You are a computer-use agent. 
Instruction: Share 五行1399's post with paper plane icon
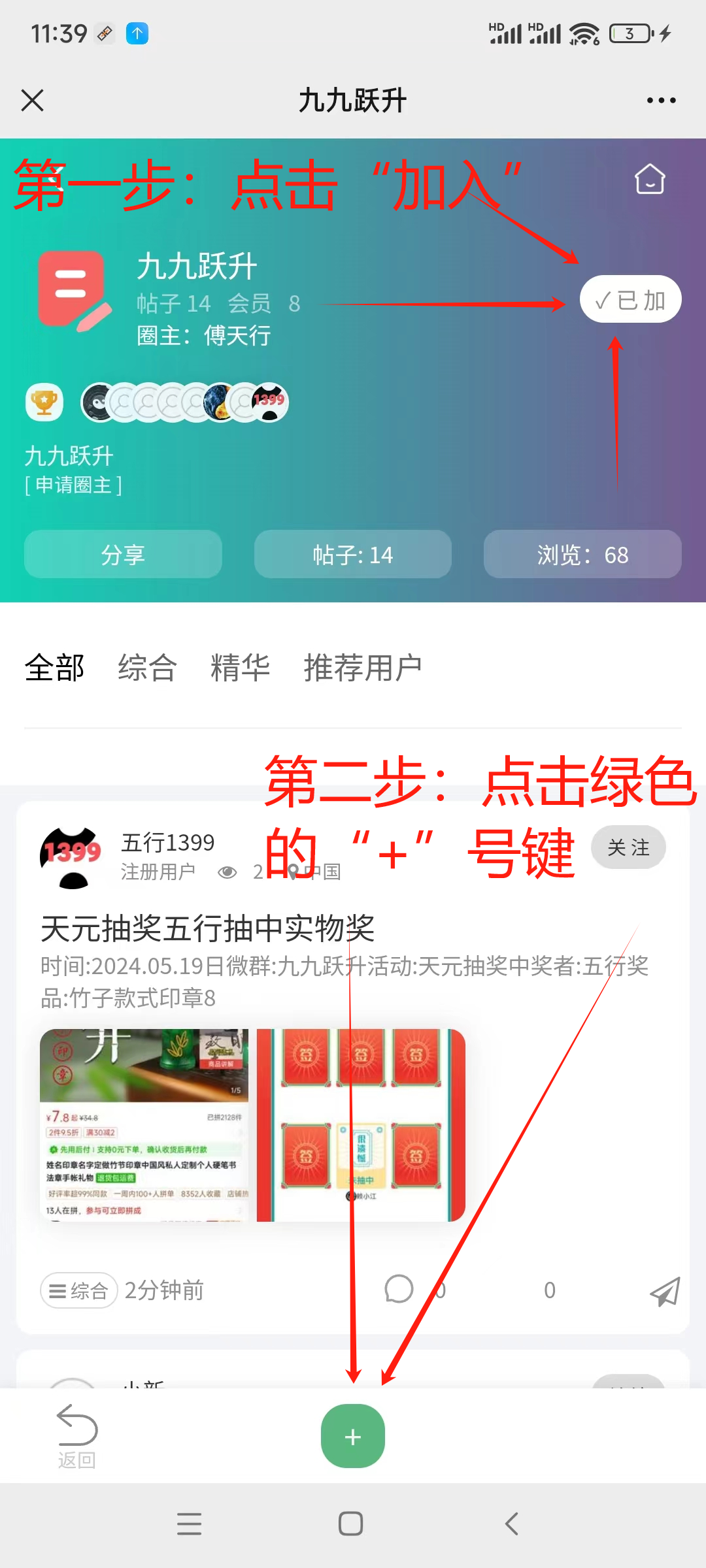coord(665,1291)
